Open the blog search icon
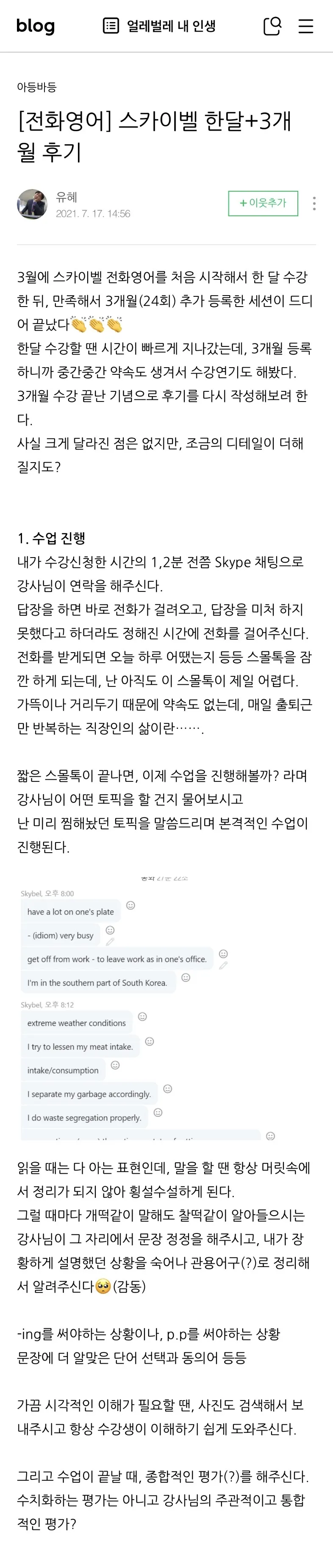The height and width of the screenshot is (1568, 333). pos(272,26)
